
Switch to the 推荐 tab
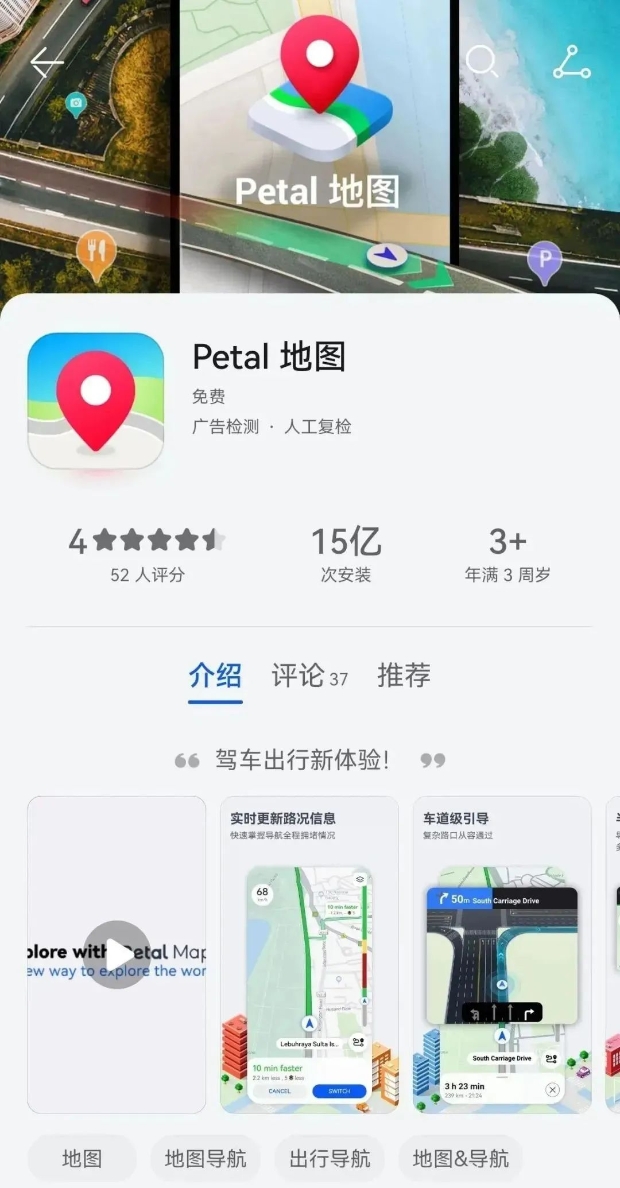[x=404, y=676]
